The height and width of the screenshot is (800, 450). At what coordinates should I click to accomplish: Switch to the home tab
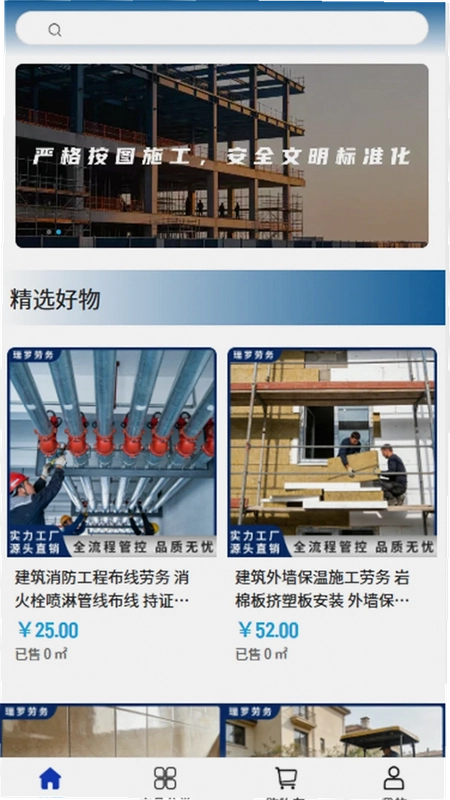coord(50,779)
